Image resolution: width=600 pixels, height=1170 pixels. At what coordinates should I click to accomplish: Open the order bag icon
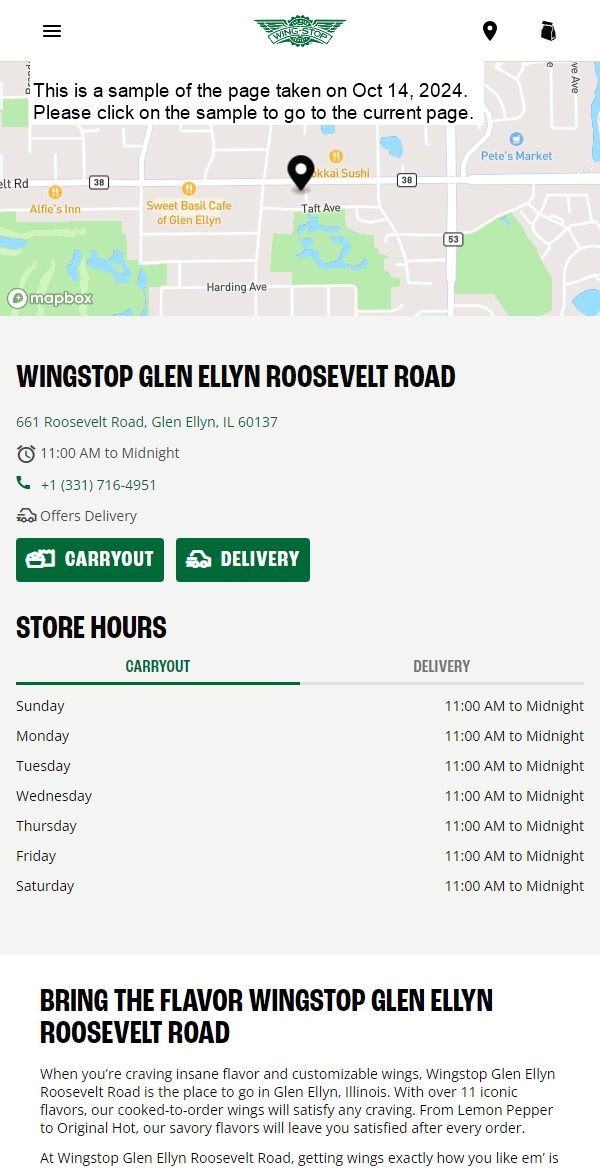pos(548,31)
